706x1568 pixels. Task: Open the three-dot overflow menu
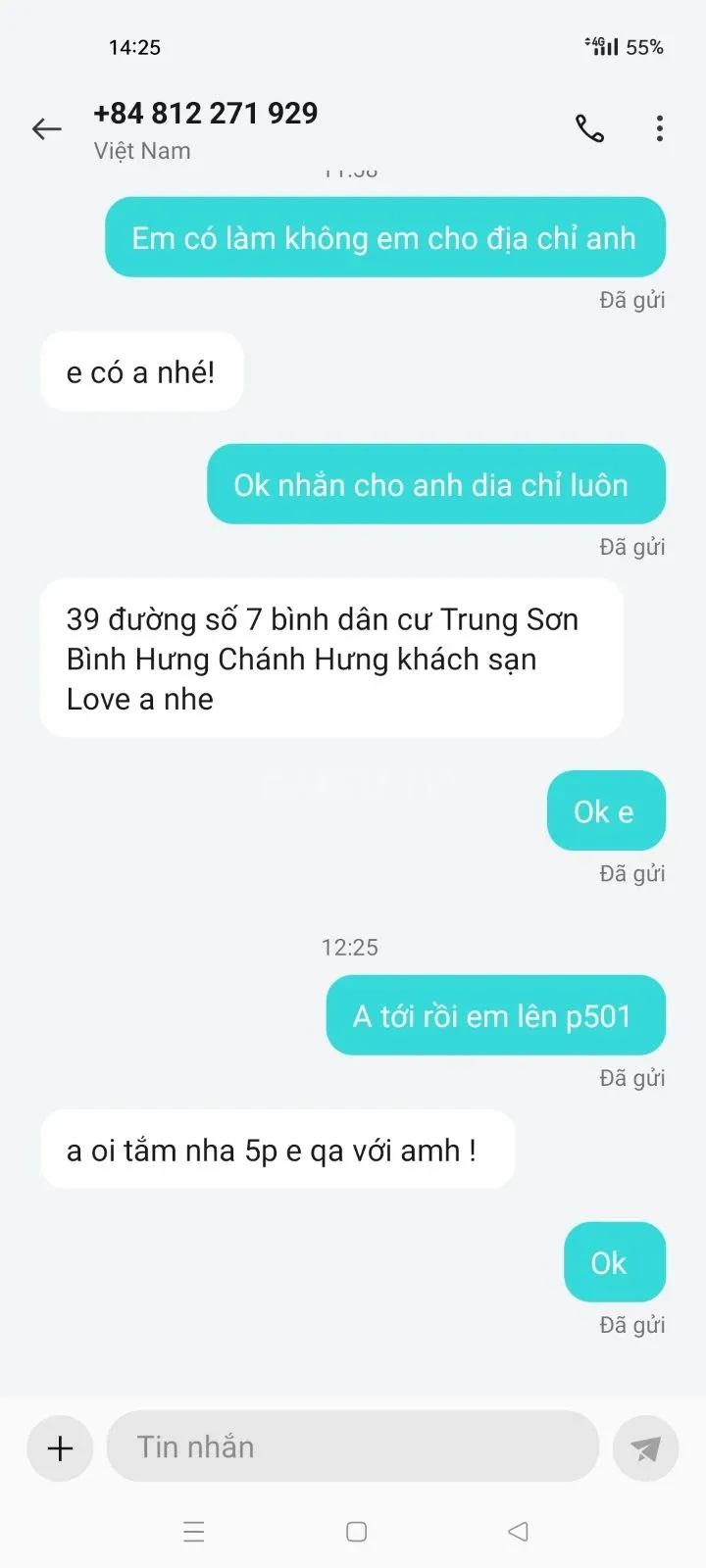click(660, 128)
